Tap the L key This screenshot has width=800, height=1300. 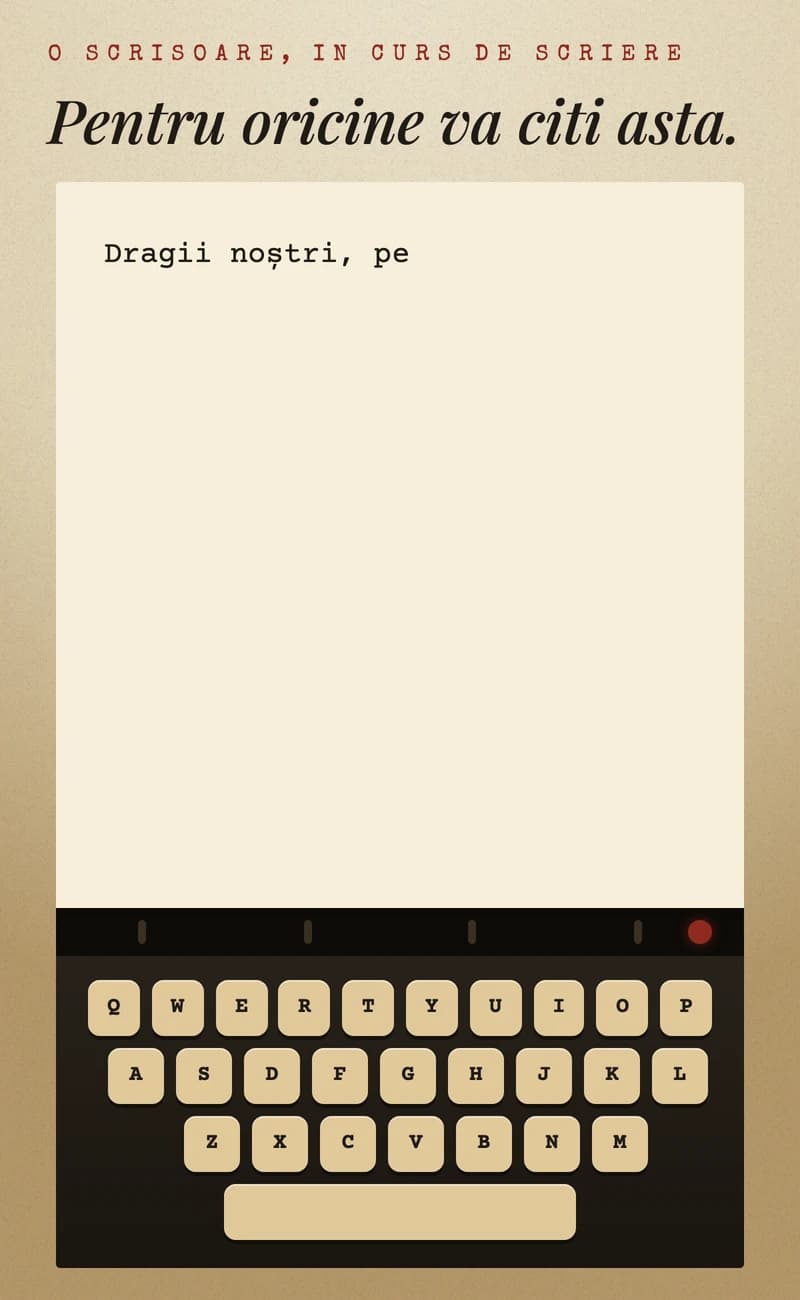pyautogui.click(x=680, y=1075)
